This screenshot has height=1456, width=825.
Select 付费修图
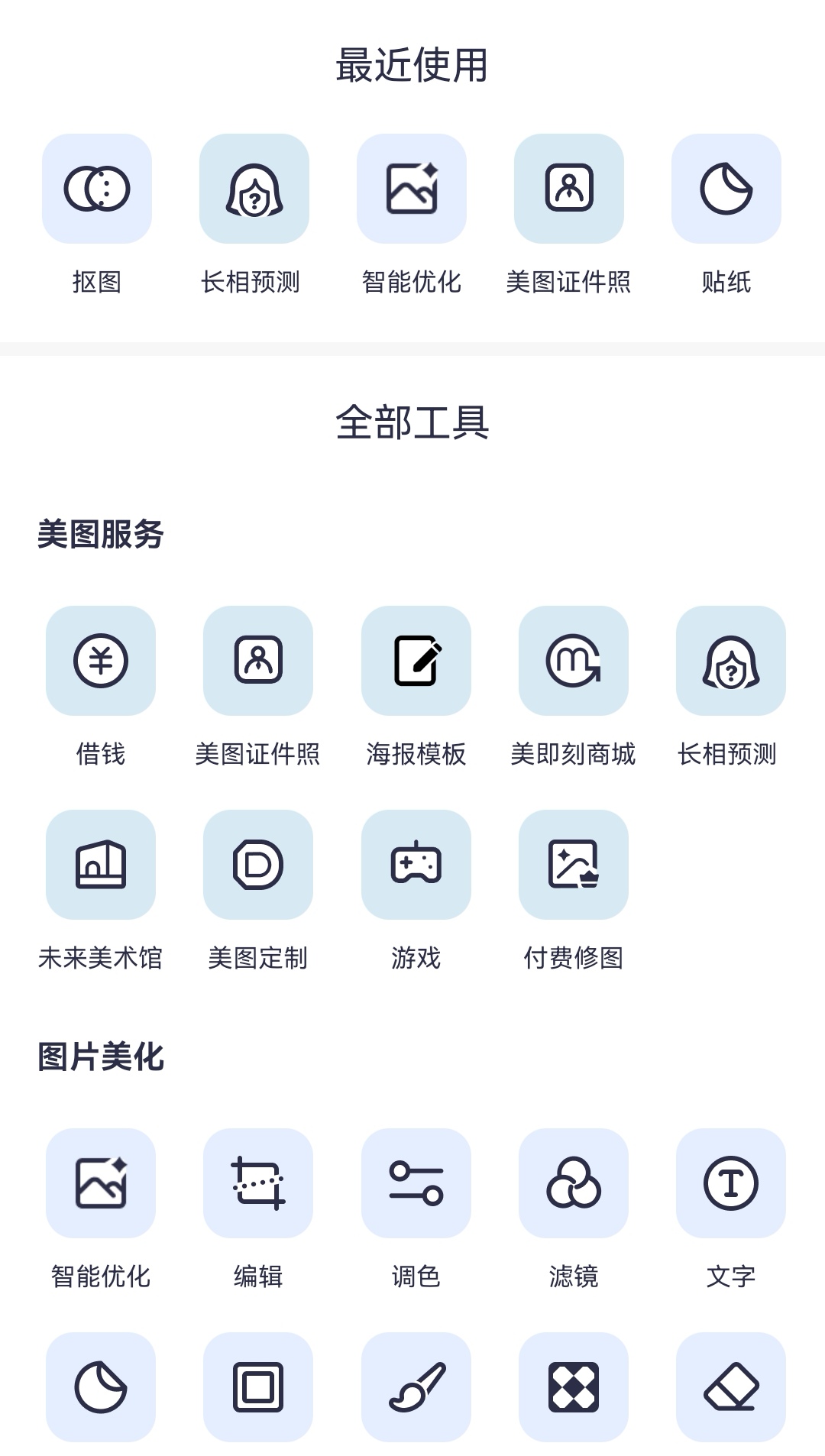tap(574, 865)
